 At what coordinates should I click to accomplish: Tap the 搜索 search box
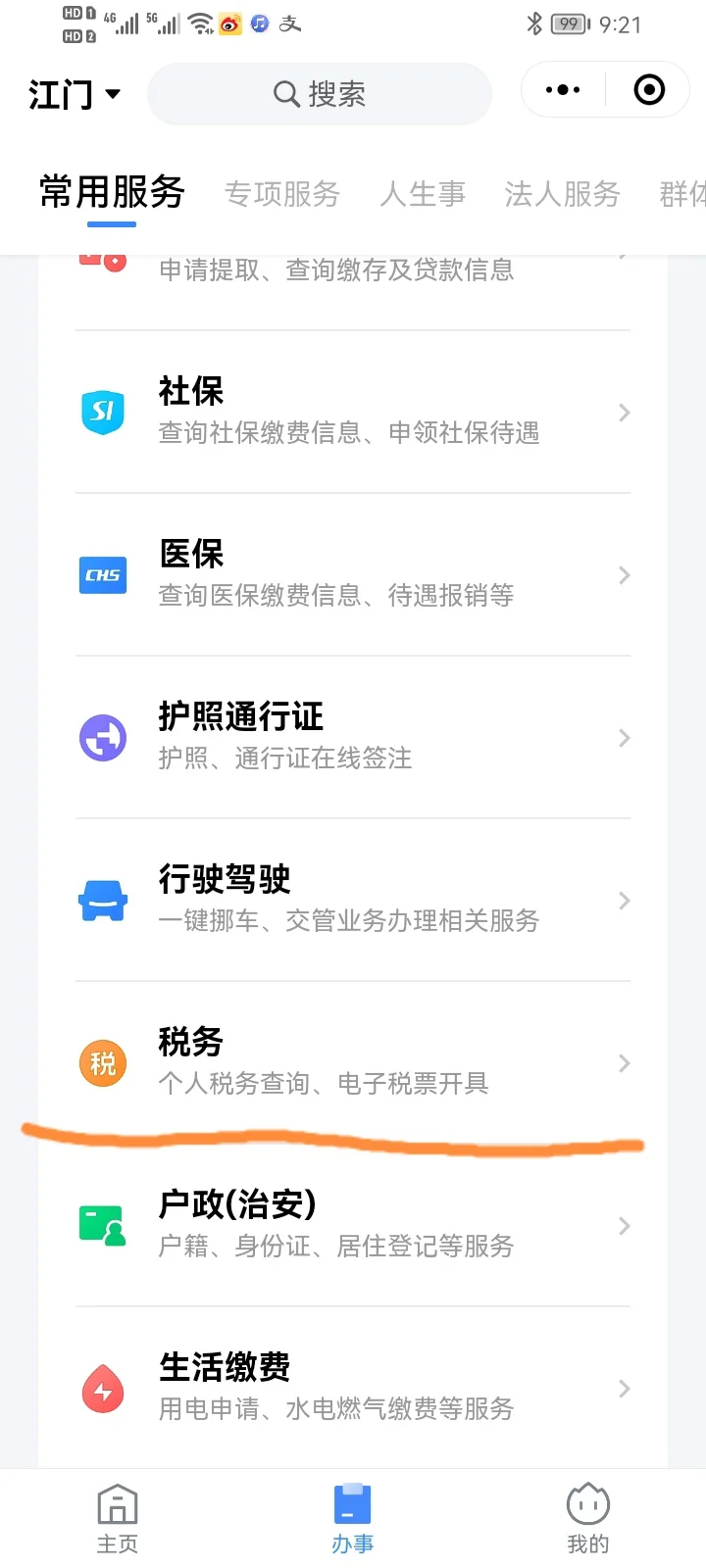(320, 94)
